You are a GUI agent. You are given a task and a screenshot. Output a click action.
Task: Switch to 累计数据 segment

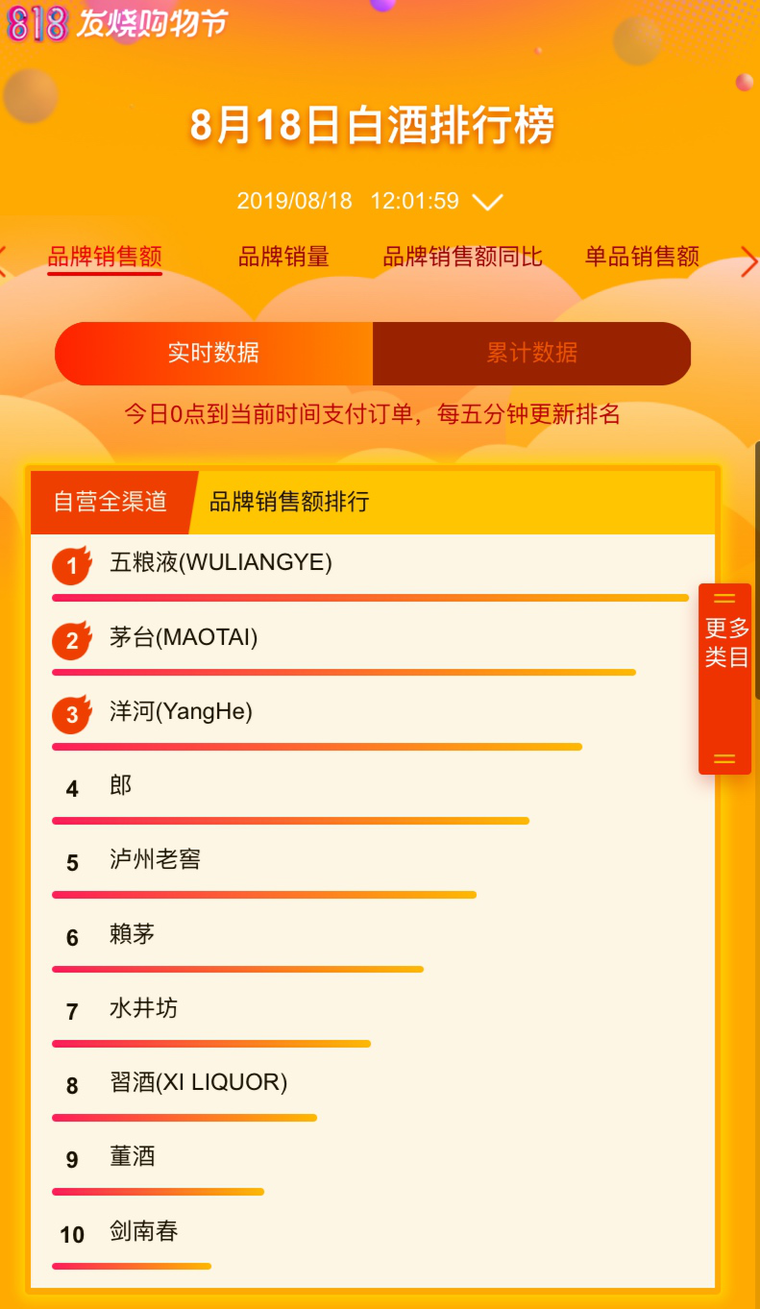[x=531, y=353]
